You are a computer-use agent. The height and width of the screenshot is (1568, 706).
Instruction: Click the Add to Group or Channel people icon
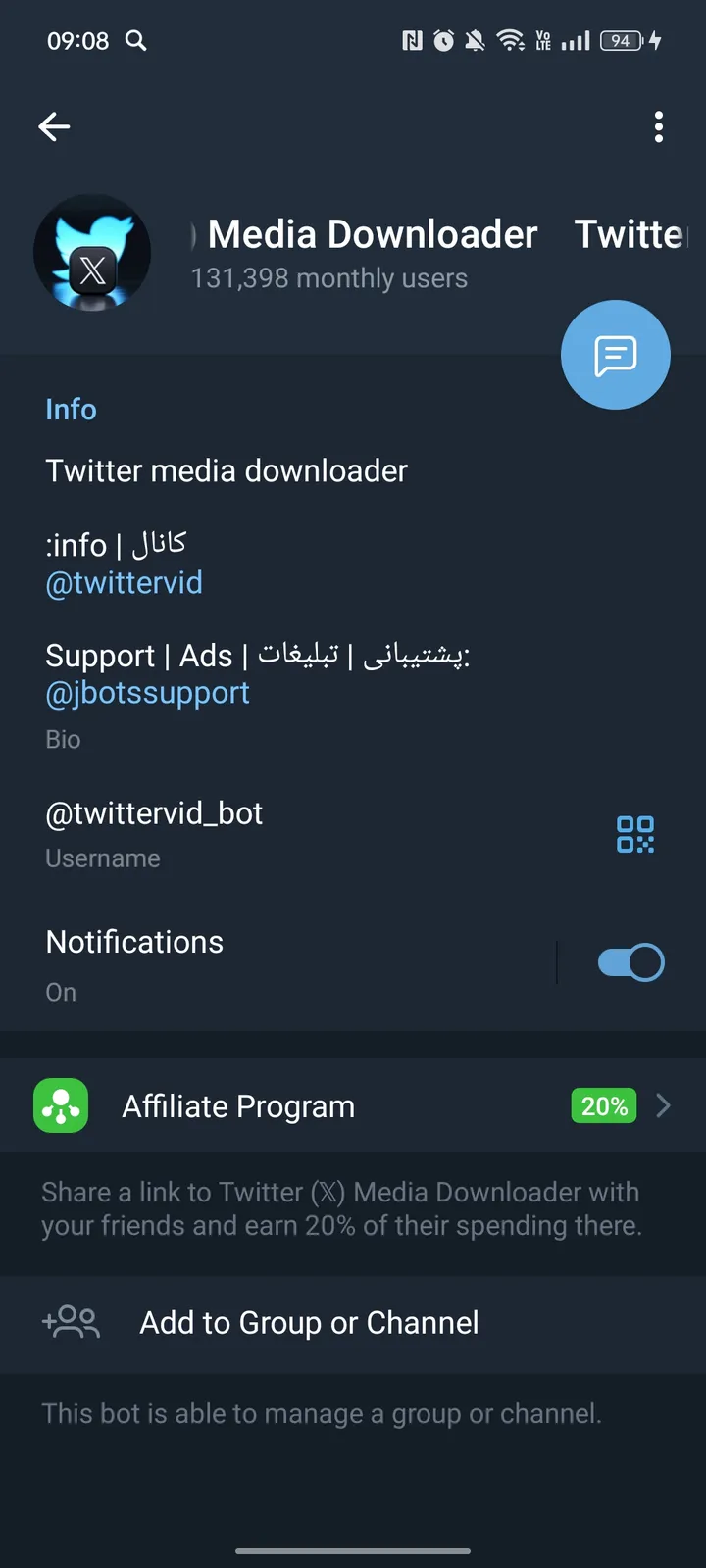tap(70, 1322)
